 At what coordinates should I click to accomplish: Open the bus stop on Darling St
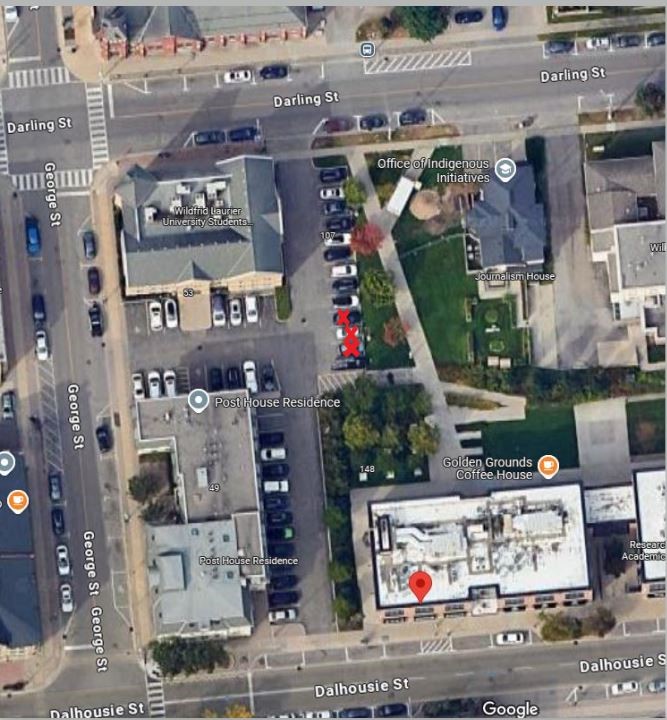tap(368, 49)
